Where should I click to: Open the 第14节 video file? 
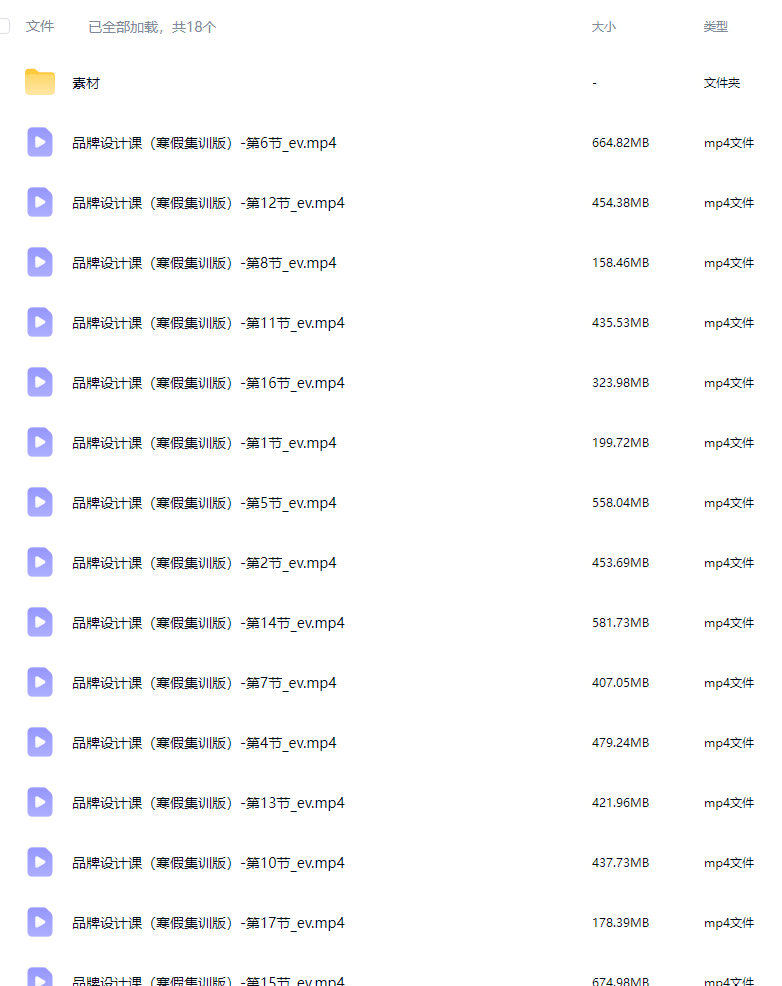(208, 623)
